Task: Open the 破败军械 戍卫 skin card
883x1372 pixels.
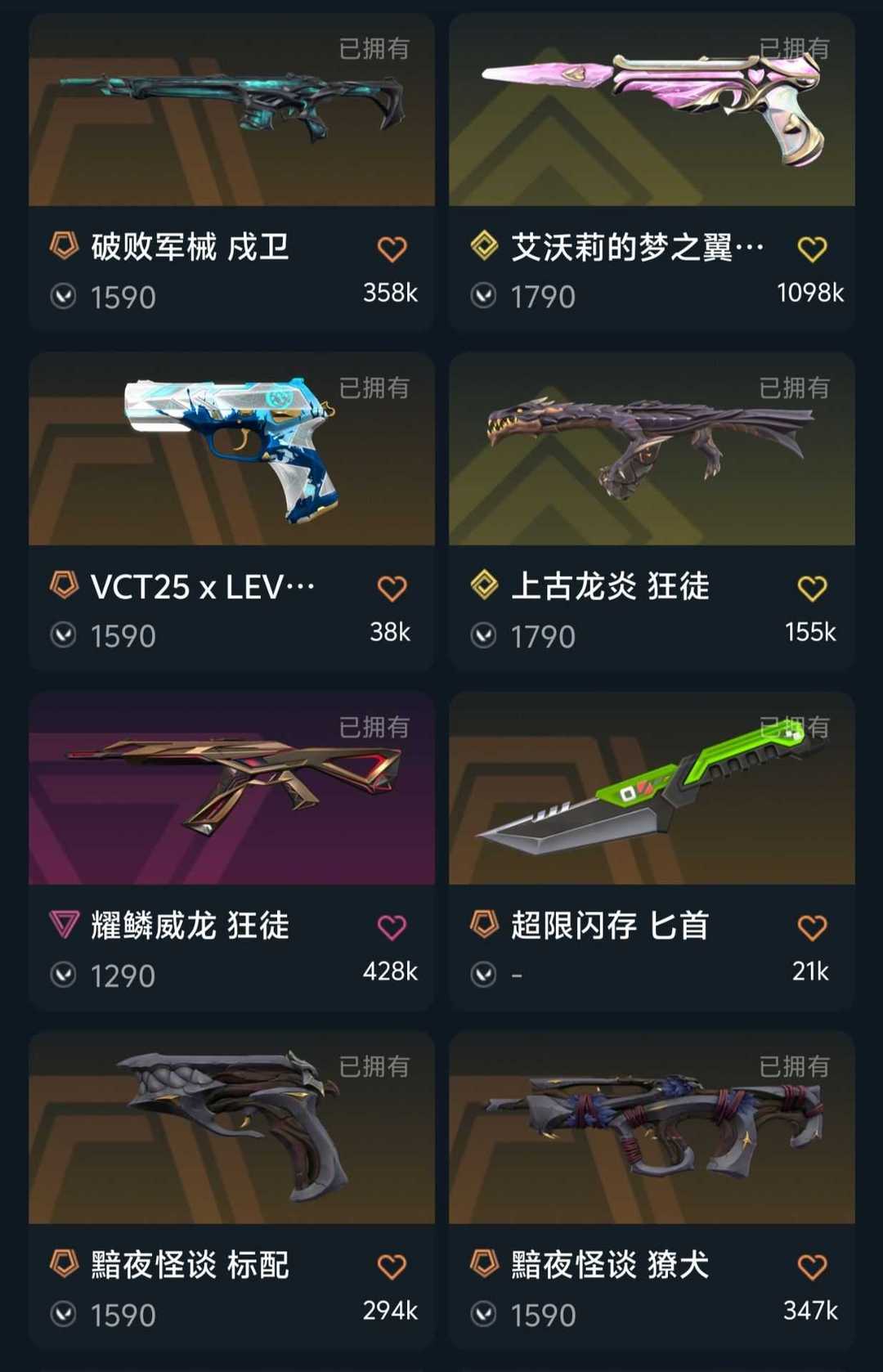Action: (x=231, y=173)
